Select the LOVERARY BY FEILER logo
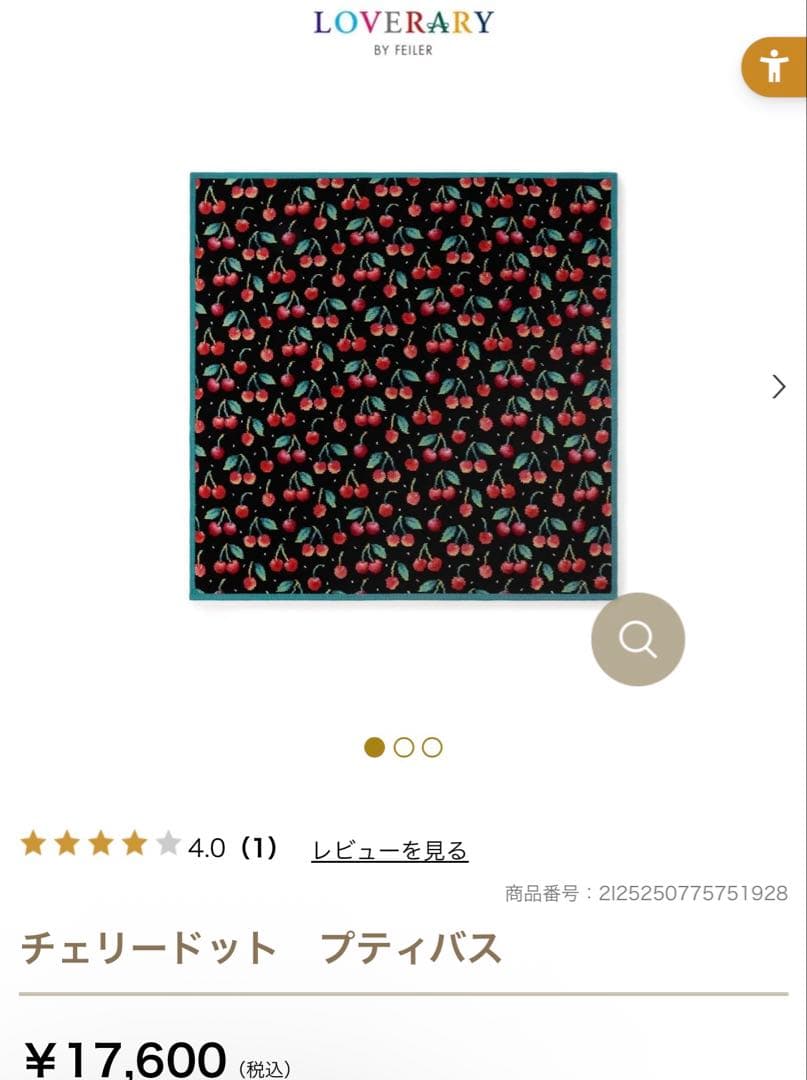The height and width of the screenshot is (1080, 807). (403, 30)
